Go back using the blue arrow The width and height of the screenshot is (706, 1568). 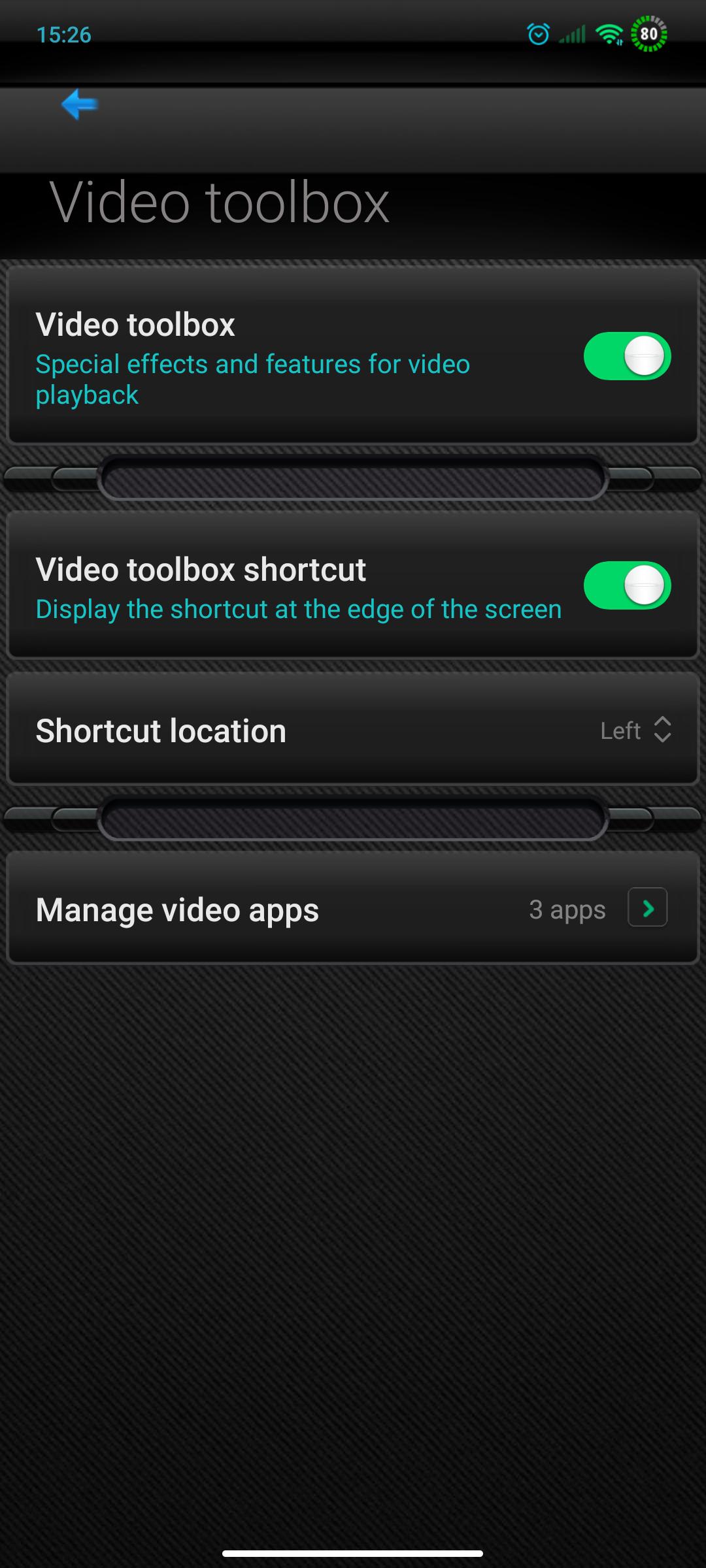click(79, 104)
